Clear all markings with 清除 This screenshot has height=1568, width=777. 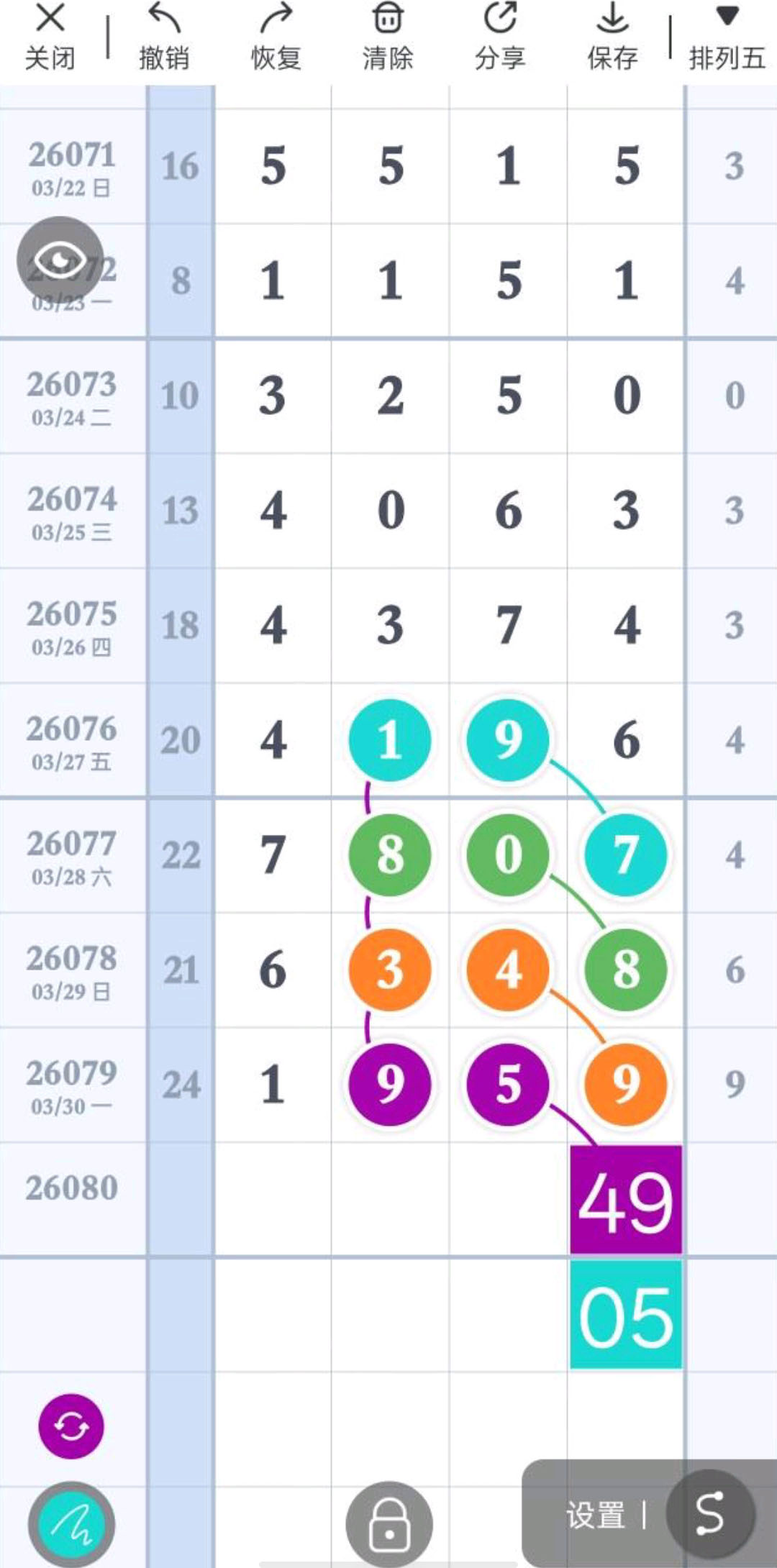tap(388, 37)
